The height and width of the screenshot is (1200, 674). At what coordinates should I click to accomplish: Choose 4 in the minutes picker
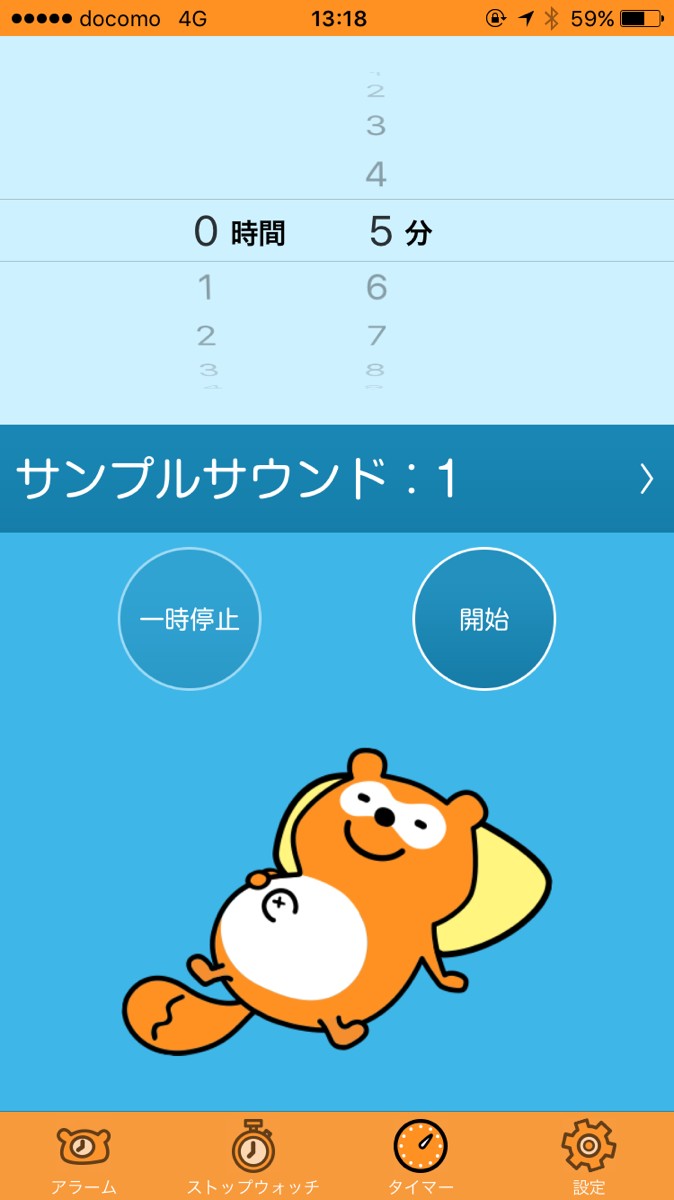[376, 175]
